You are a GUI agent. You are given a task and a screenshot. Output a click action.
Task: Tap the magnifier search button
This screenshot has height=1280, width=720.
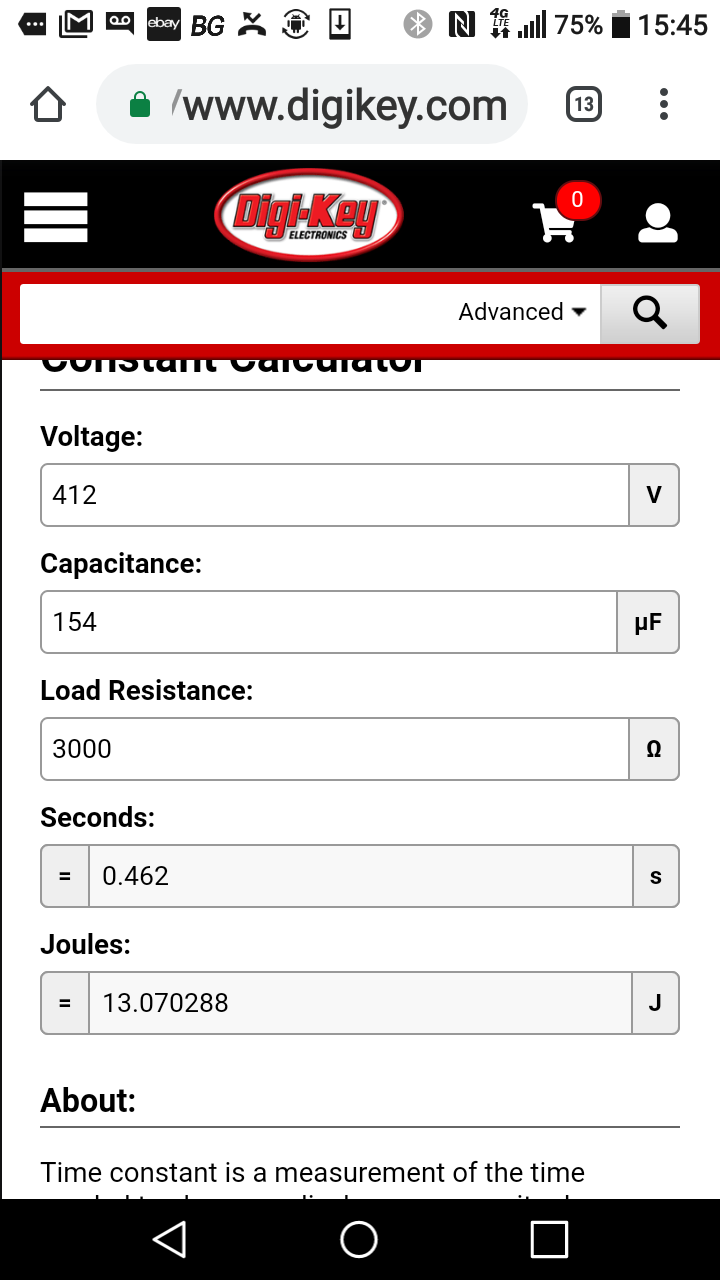coord(650,314)
